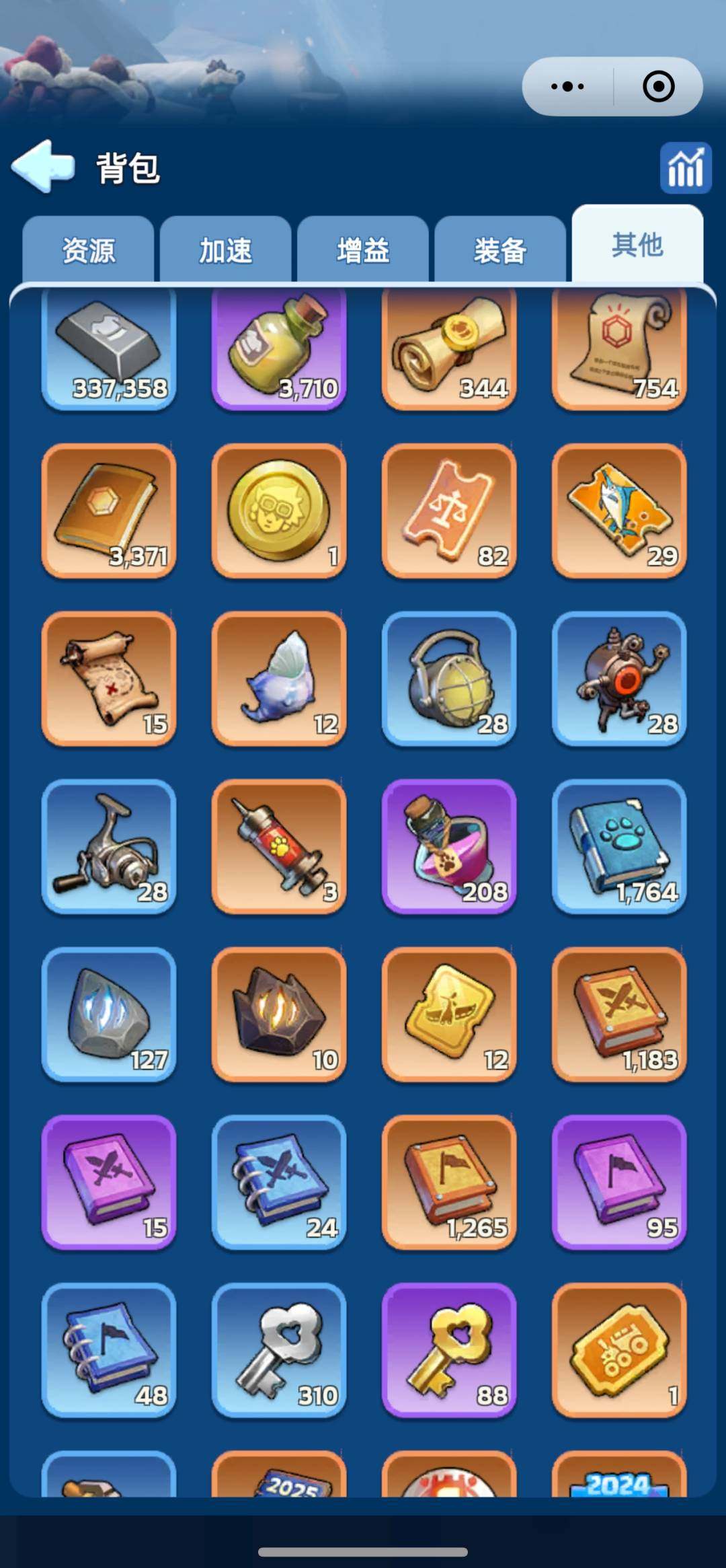The image size is (726, 1568).
Task: Open the treasure map item with 15
Action: coord(109,678)
